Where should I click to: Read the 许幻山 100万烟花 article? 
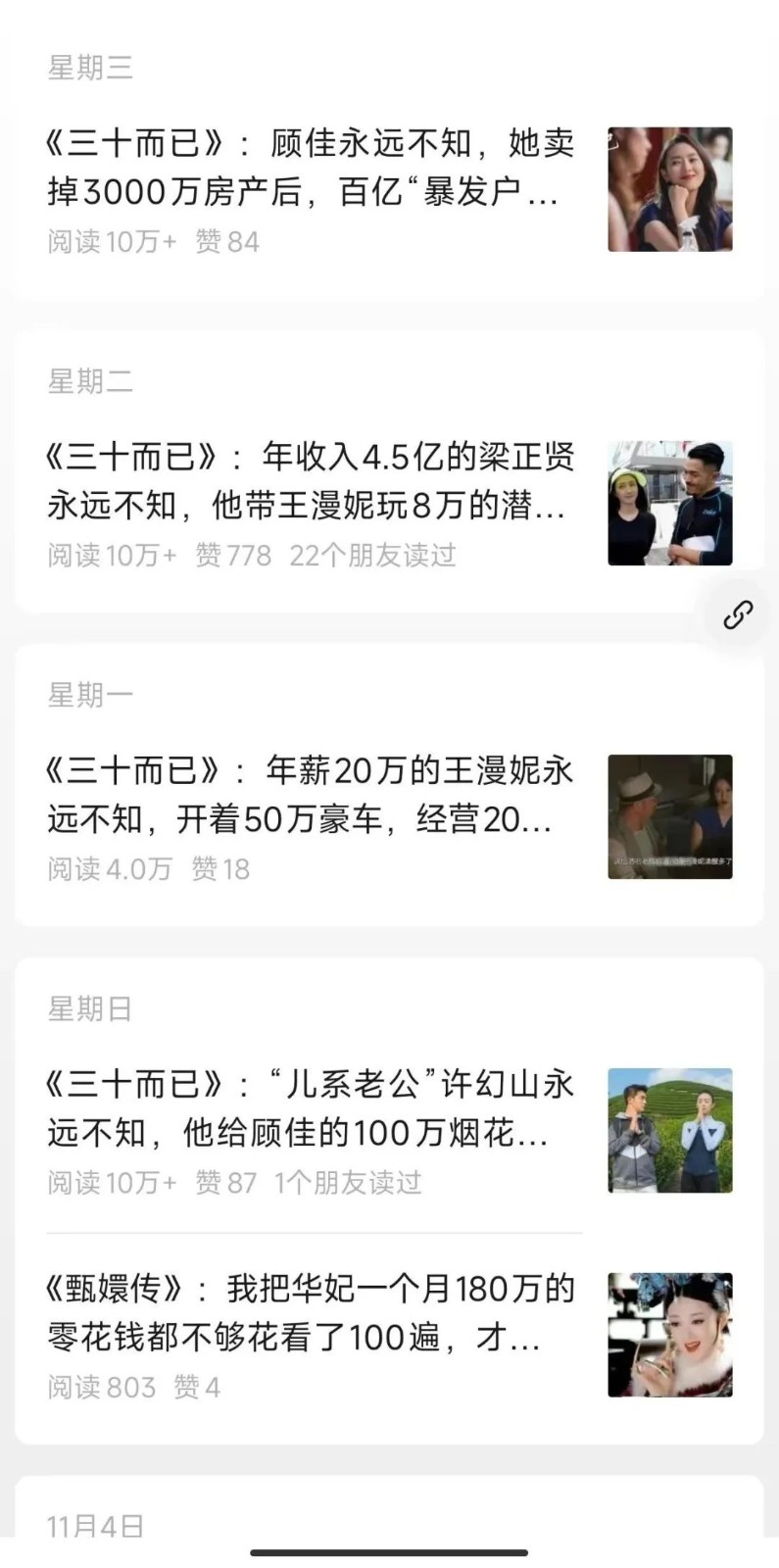tap(311, 1108)
